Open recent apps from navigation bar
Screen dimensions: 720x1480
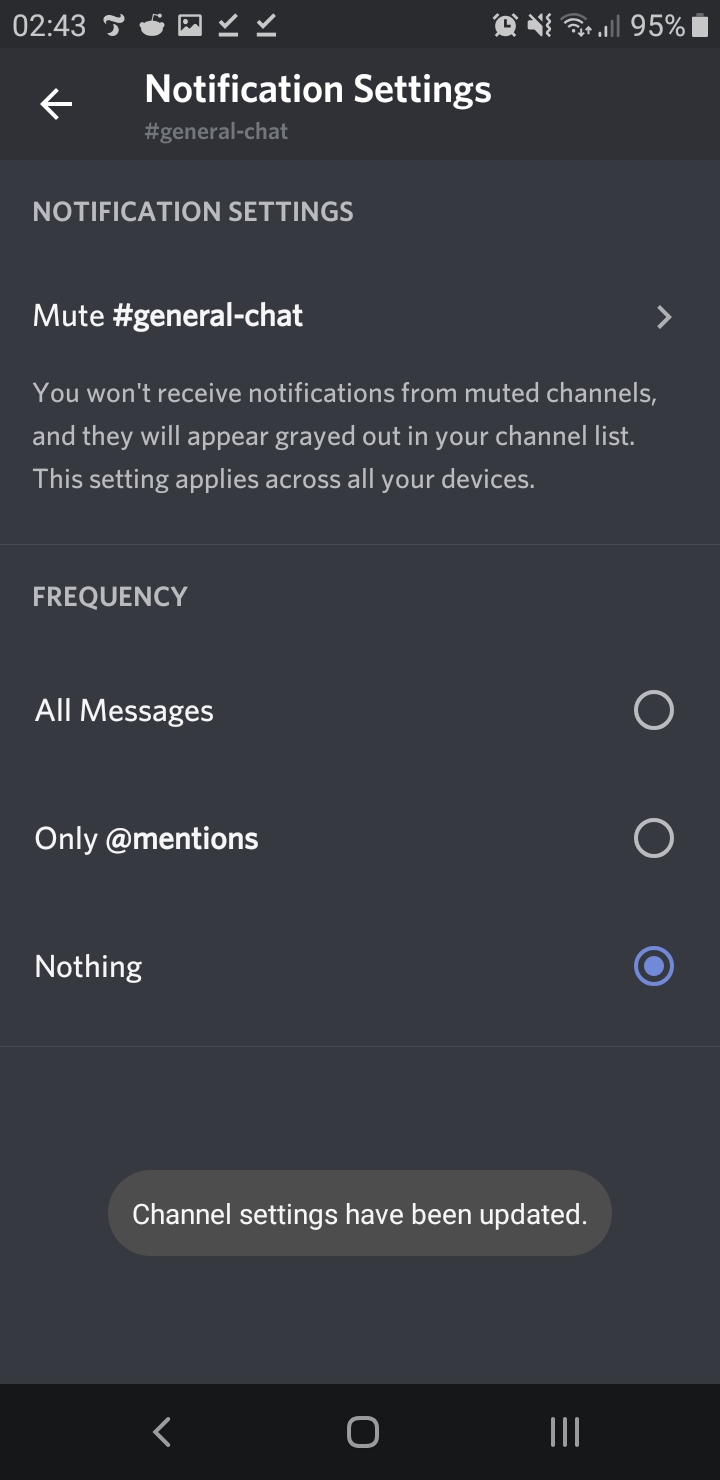click(565, 1432)
